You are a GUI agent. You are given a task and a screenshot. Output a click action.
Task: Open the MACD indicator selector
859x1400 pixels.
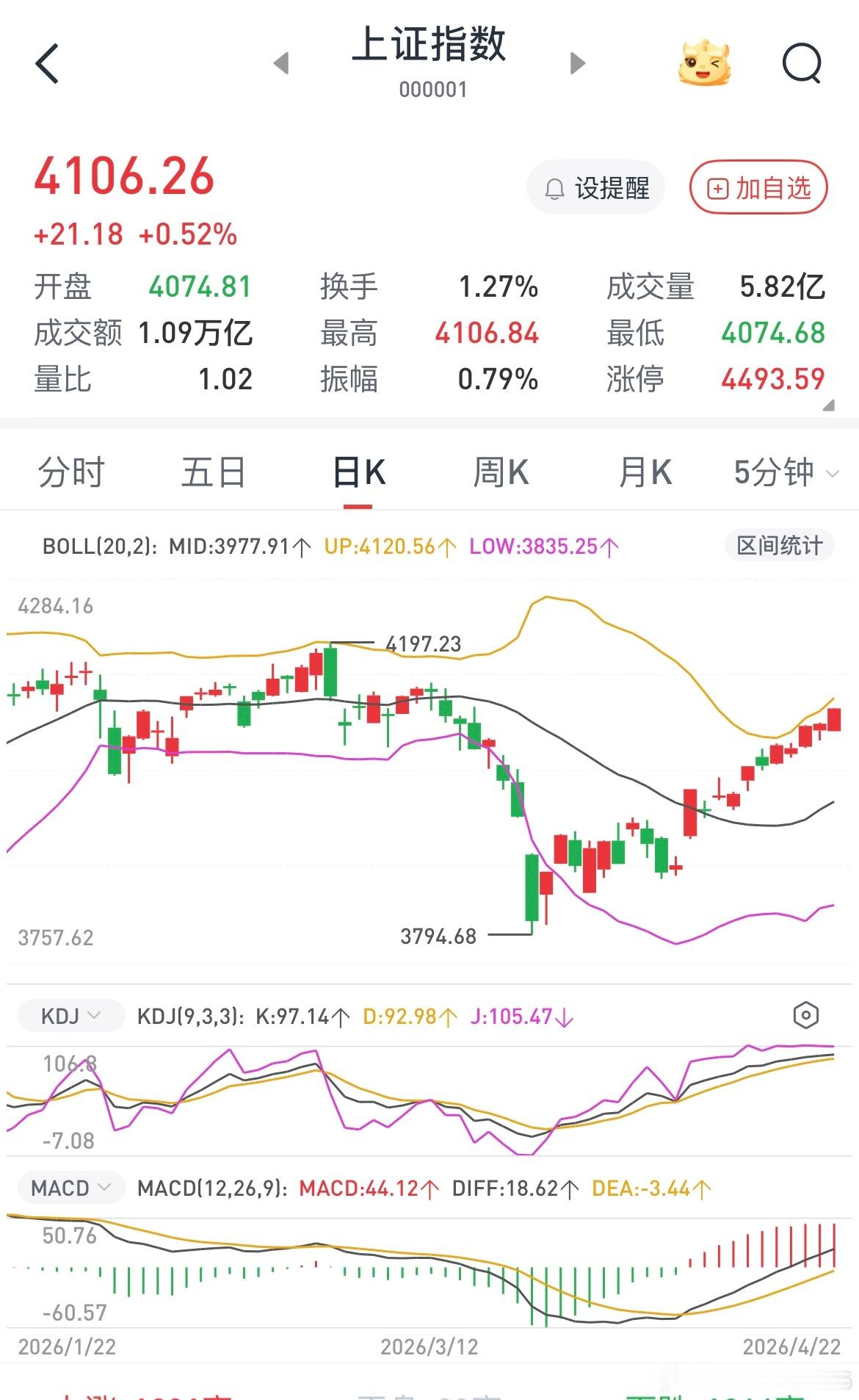(x=70, y=1187)
